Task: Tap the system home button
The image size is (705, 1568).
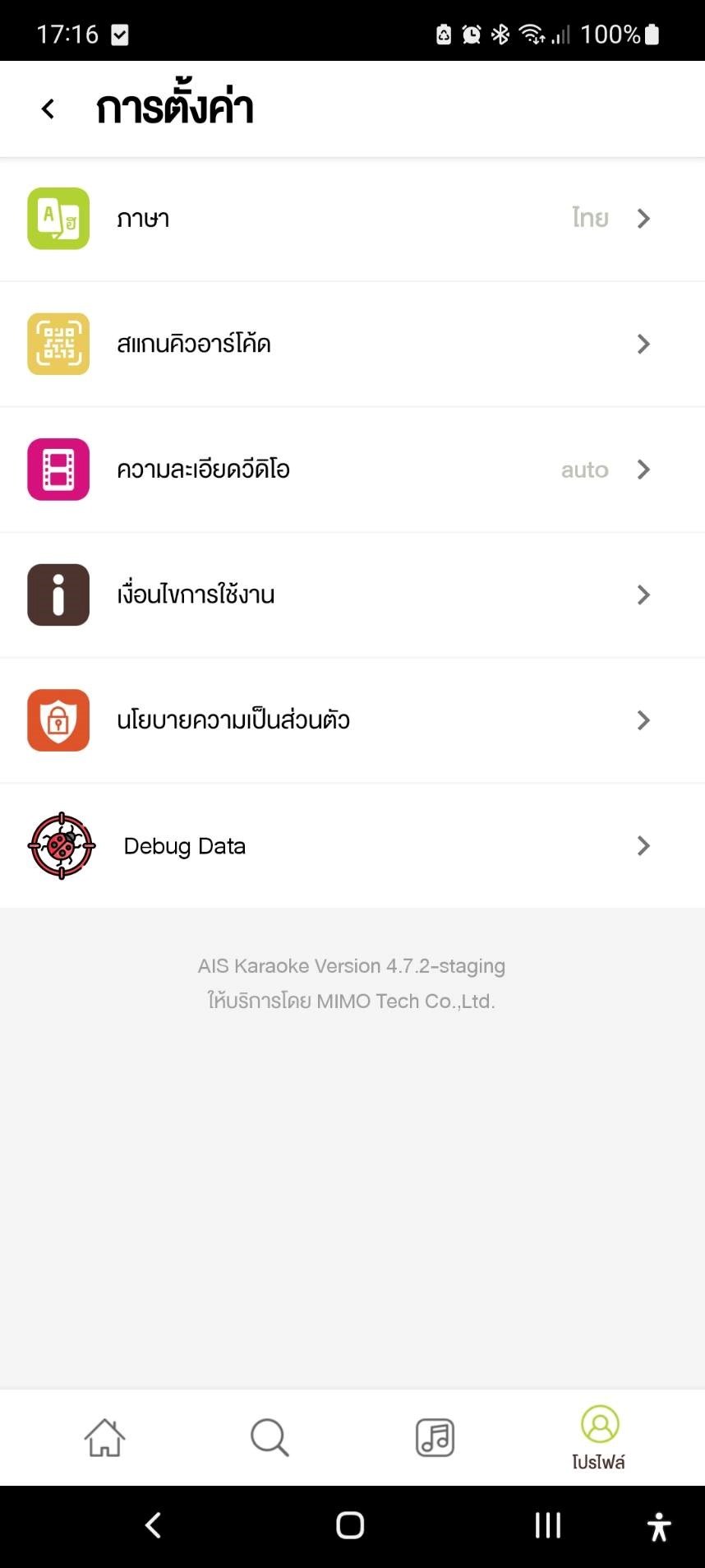Action: (x=350, y=1525)
